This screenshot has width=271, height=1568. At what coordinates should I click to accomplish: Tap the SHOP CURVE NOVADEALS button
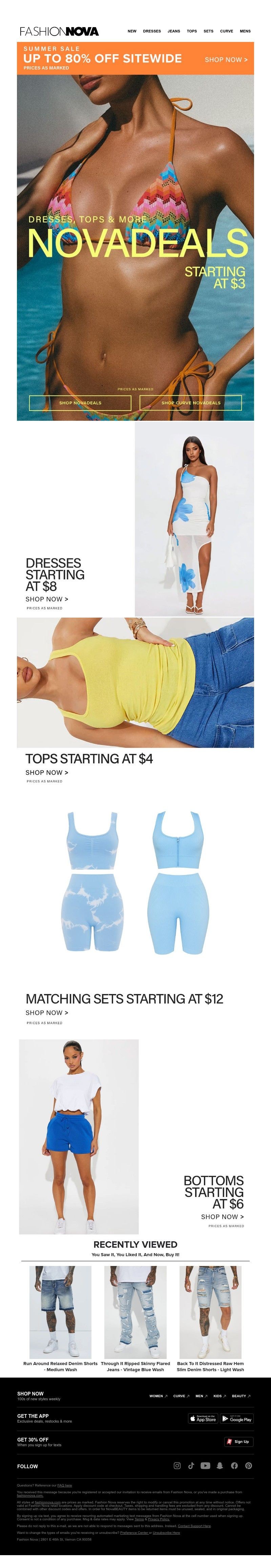click(x=191, y=402)
